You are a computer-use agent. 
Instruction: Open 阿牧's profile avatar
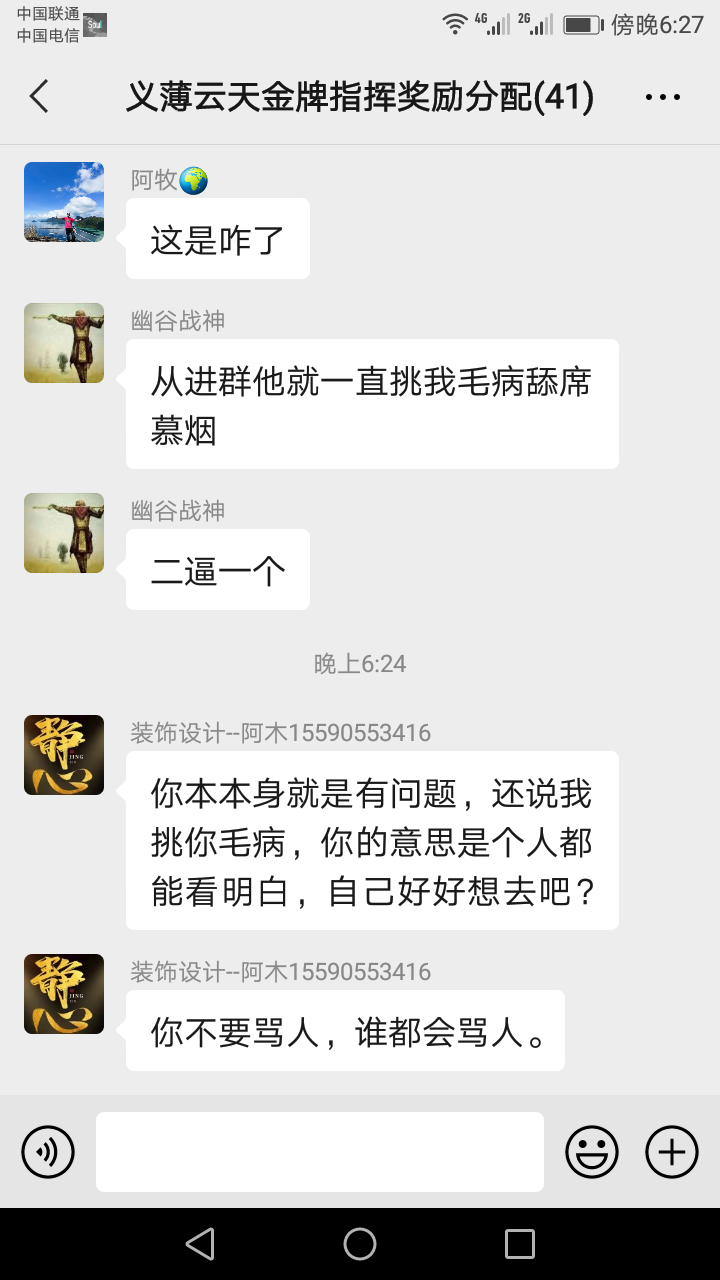click(x=64, y=202)
